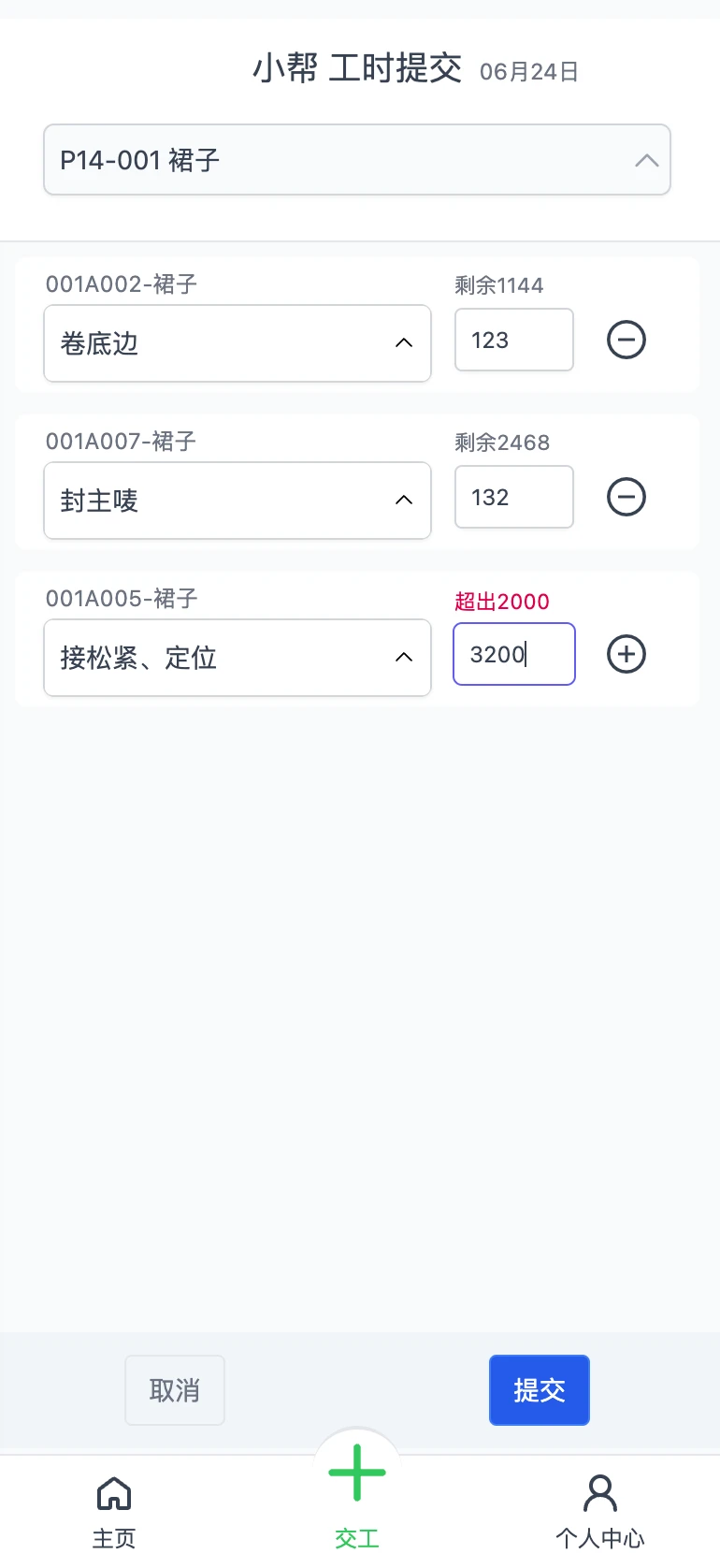Open the 封主唛 process dropdown
The width and height of the screenshot is (720, 1568).
tap(238, 501)
